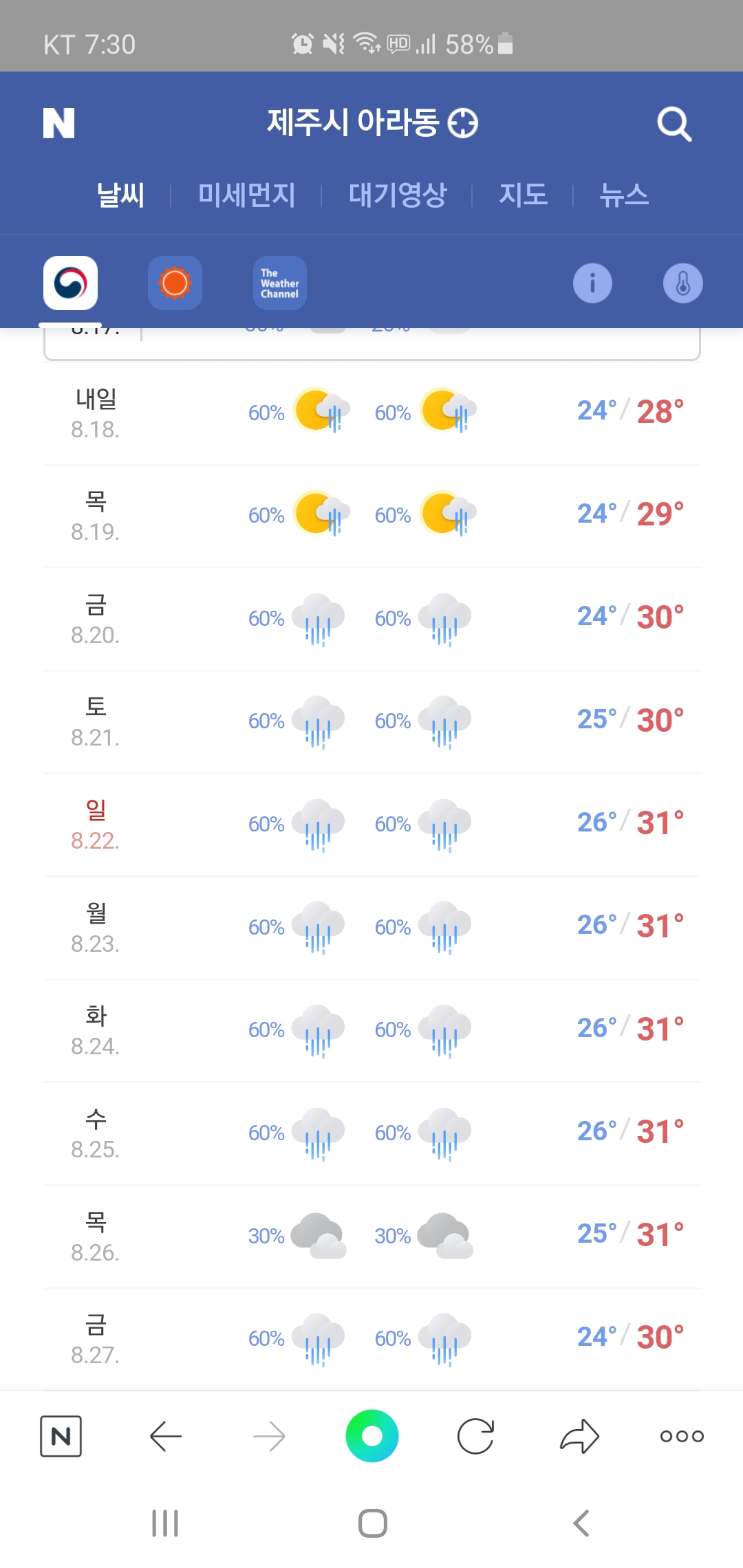This screenshot has width=743, height=1568.
Task: Choose The Weather Channel provider
Action: pyautogui.click(x=280, y=283)
